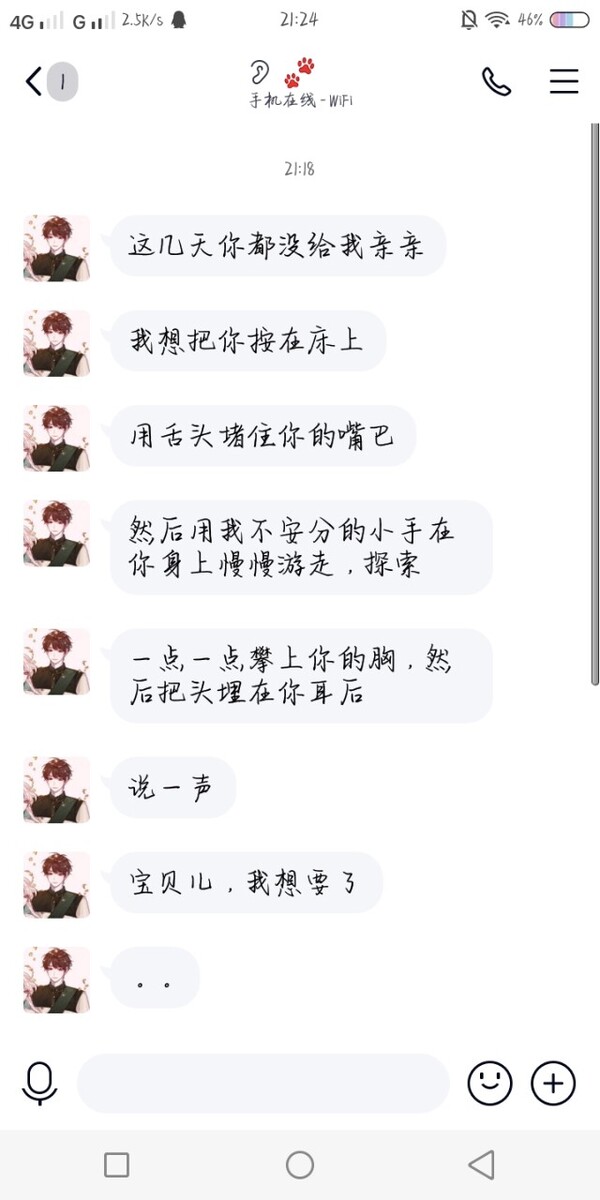
Task: Start a voice call with this contact
Action: click(496, 82)
